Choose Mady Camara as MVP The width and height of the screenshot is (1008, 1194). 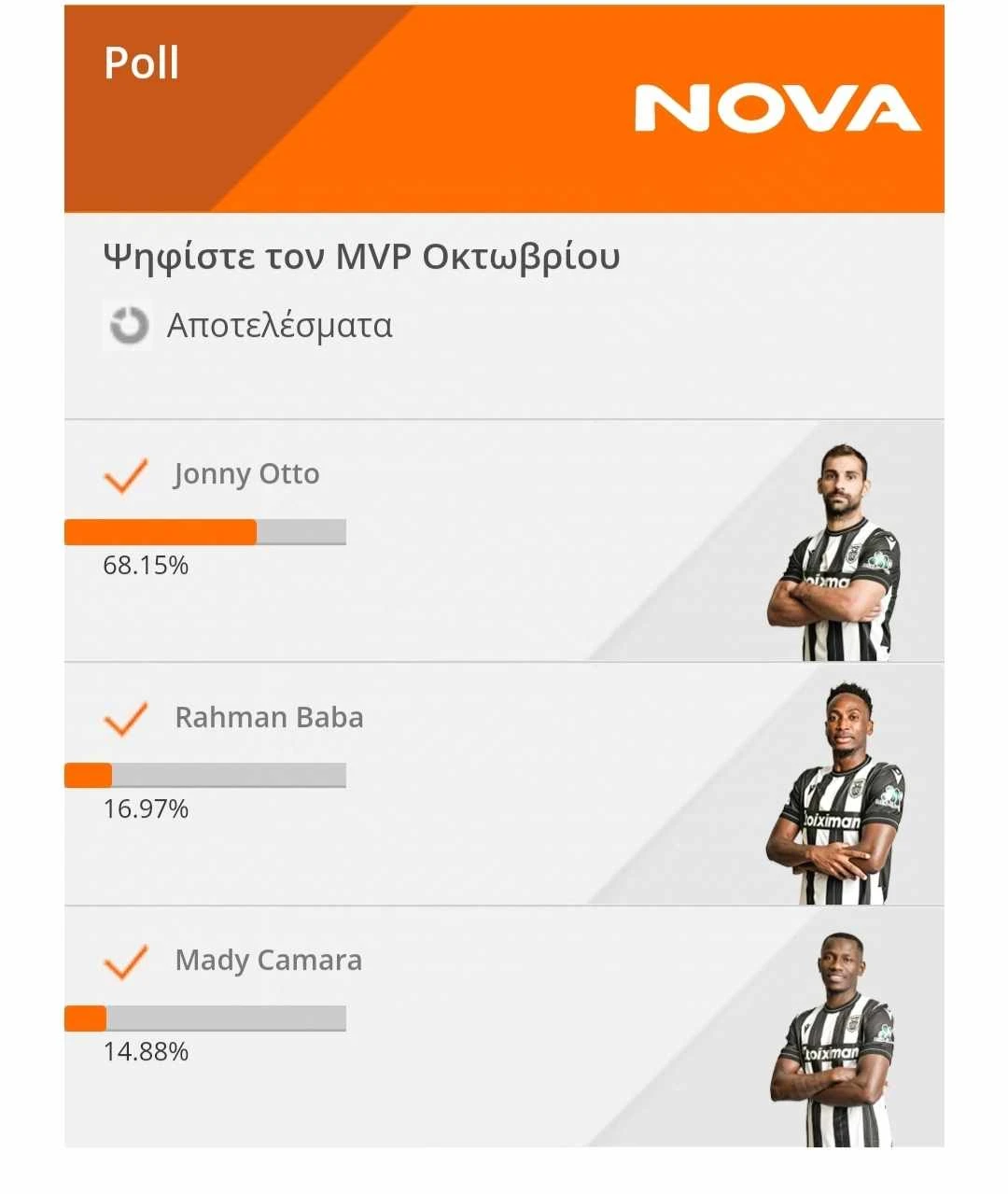[x=268, y=961]
